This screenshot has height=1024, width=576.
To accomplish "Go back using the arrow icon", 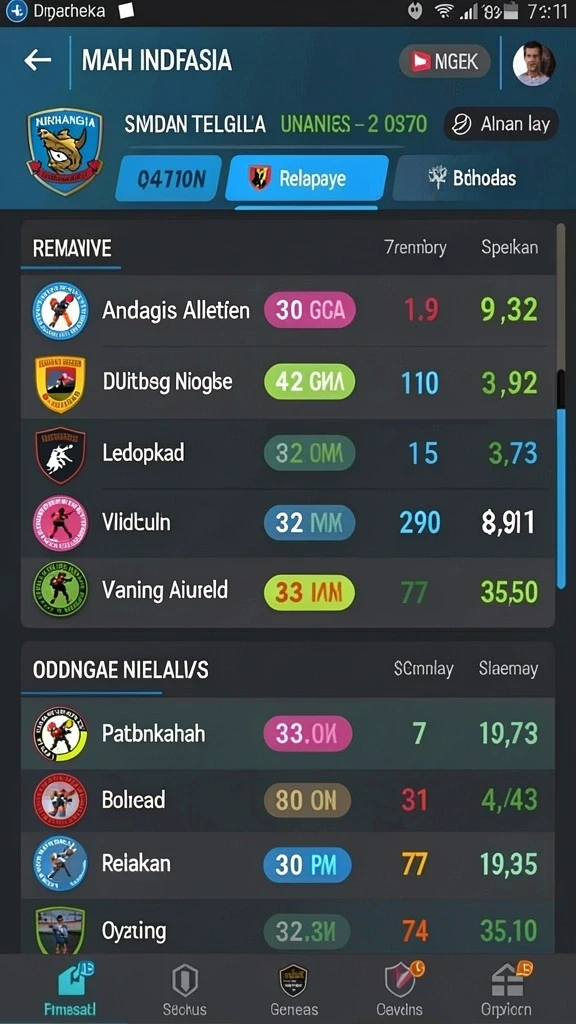I will (x=37, y=61).
